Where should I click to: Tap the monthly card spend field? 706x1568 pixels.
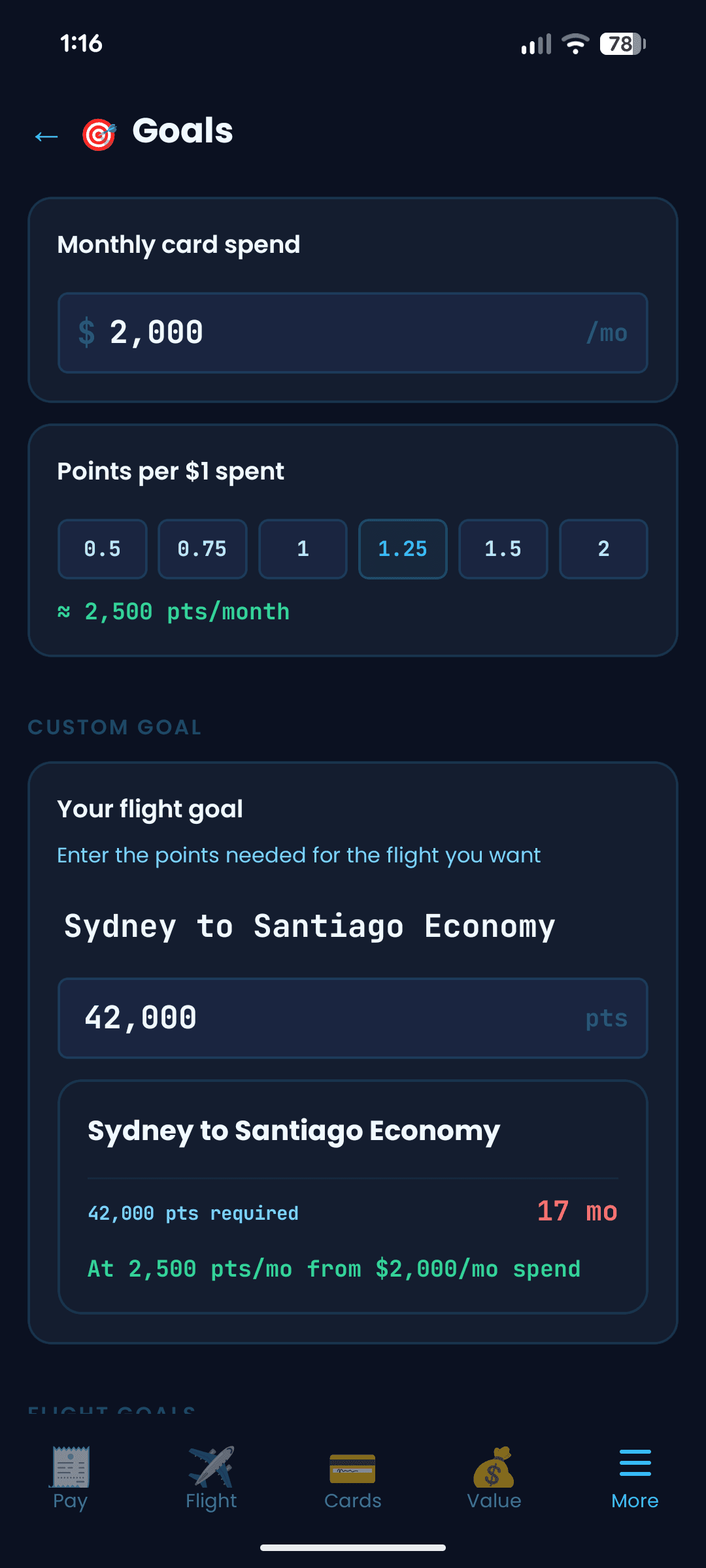(353, 333)
